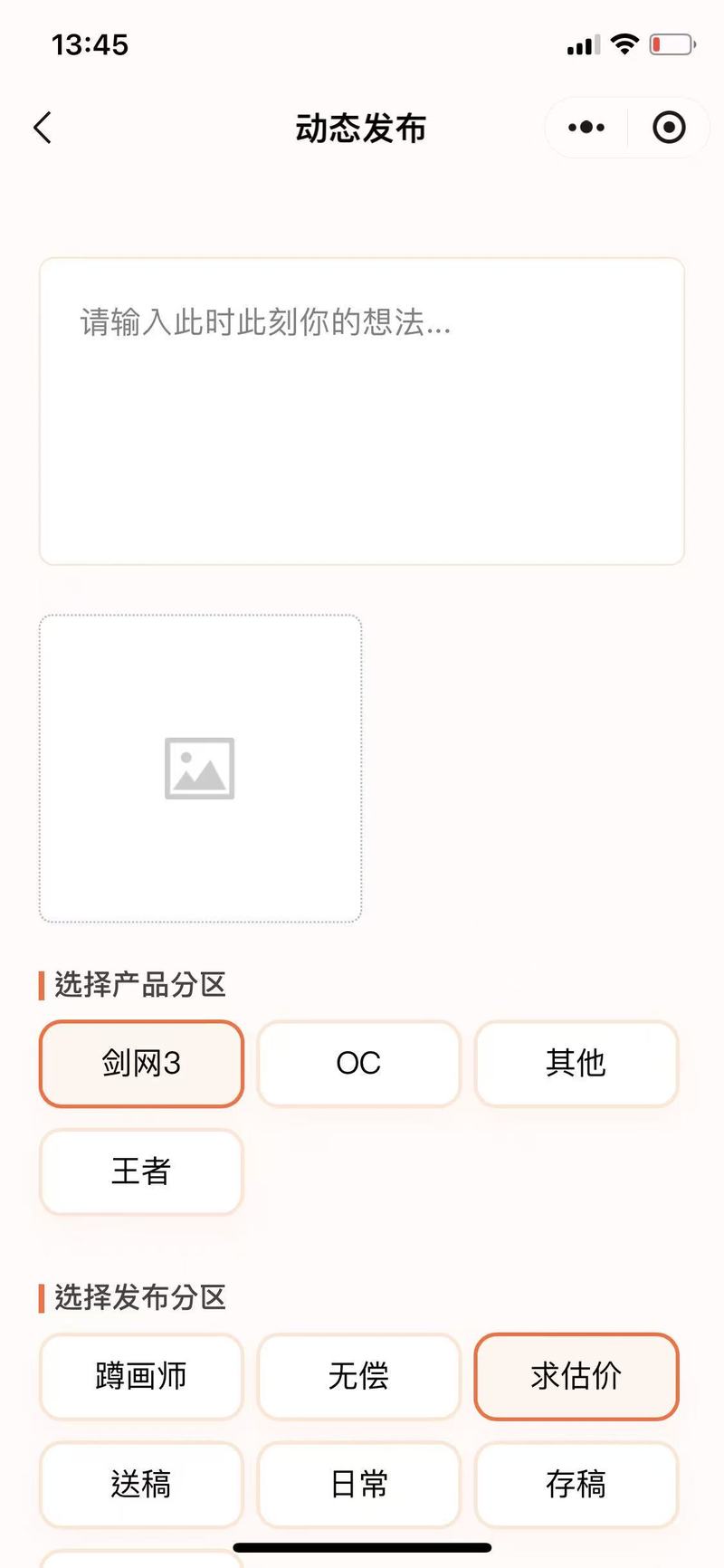Image resolution: width=724 pixels, height=1568 pixels.
Task: Select 日常 as the publish zone
Action: (x=358, y=1485)
